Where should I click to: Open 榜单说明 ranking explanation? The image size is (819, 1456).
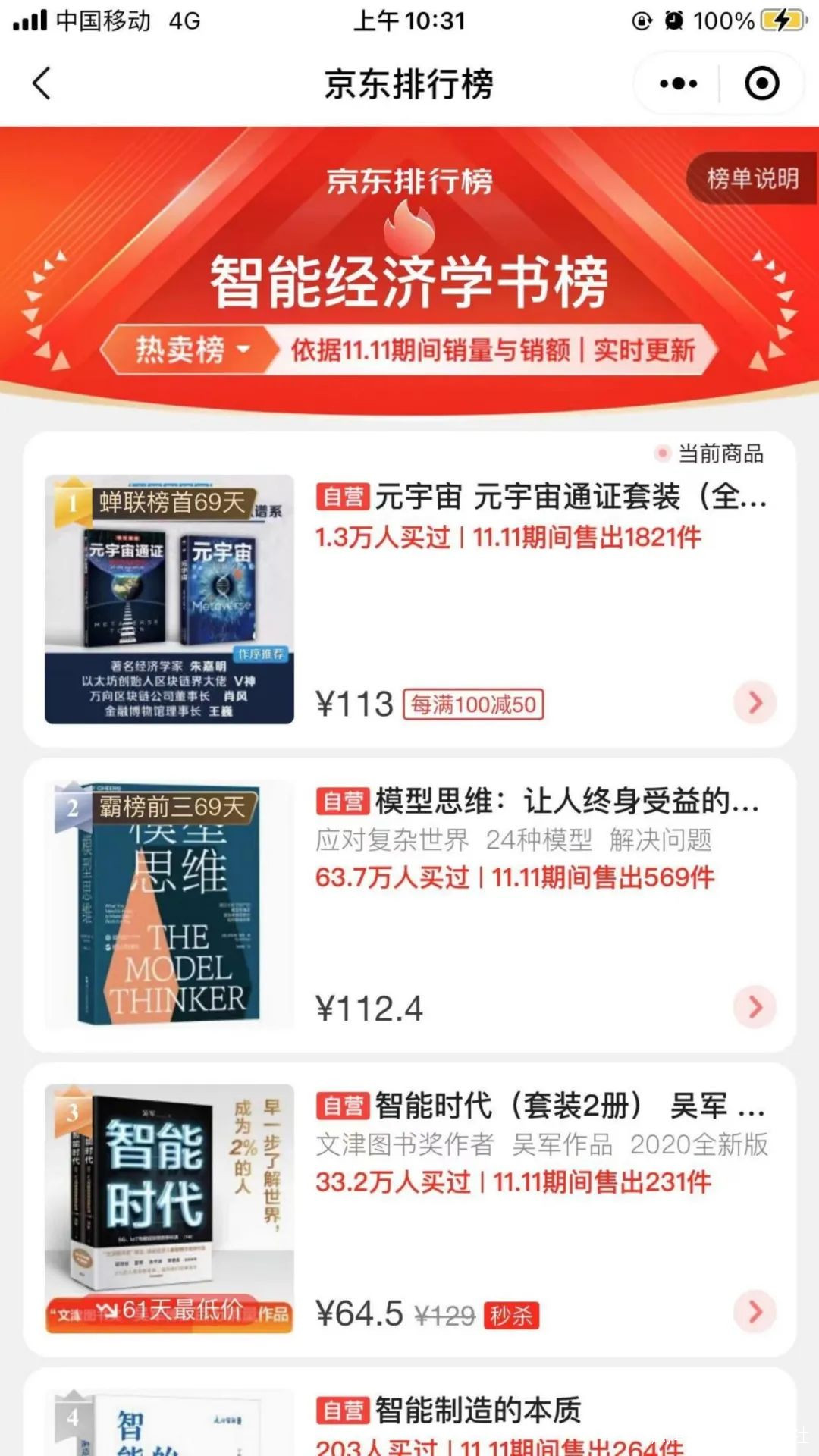click(x=752, y=179)
